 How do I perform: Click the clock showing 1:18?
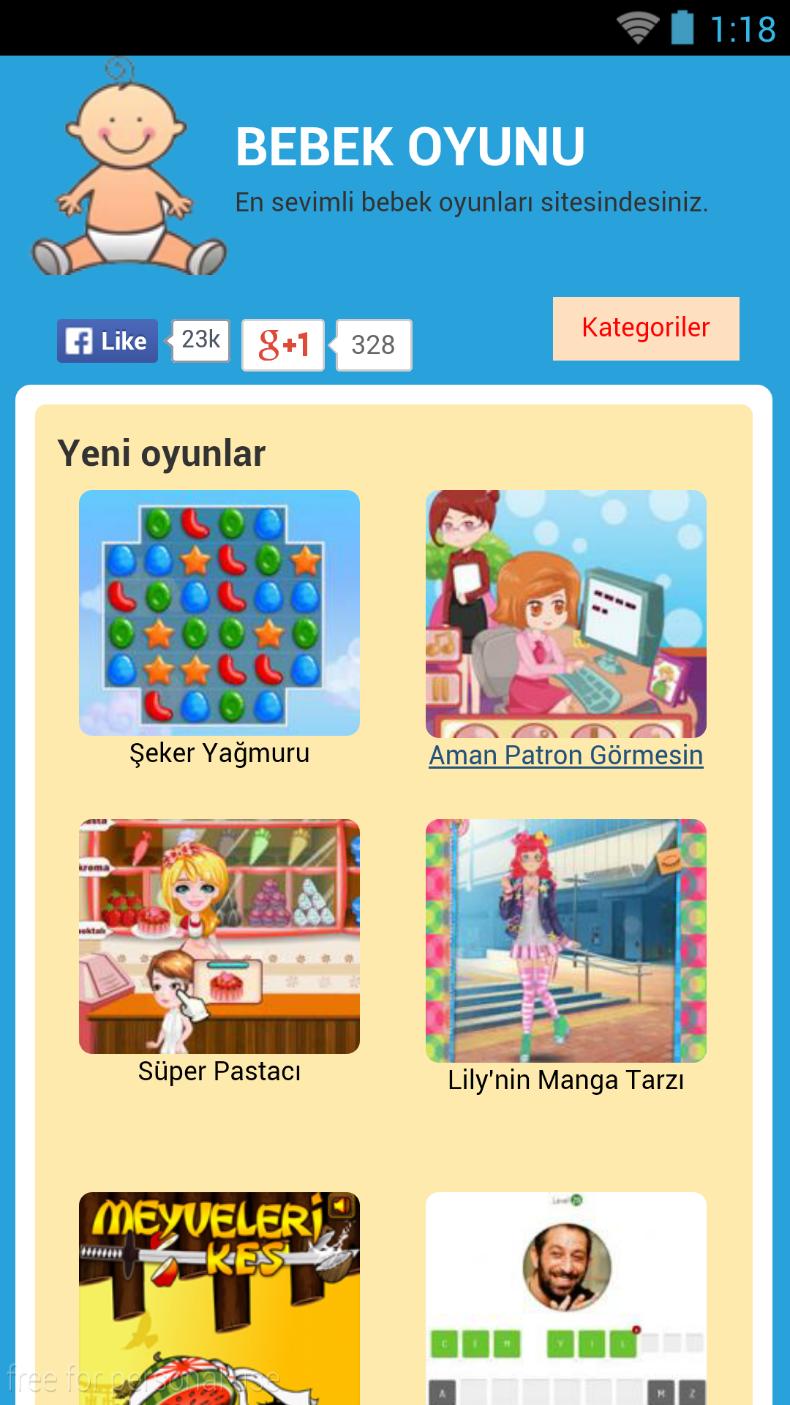742,27
